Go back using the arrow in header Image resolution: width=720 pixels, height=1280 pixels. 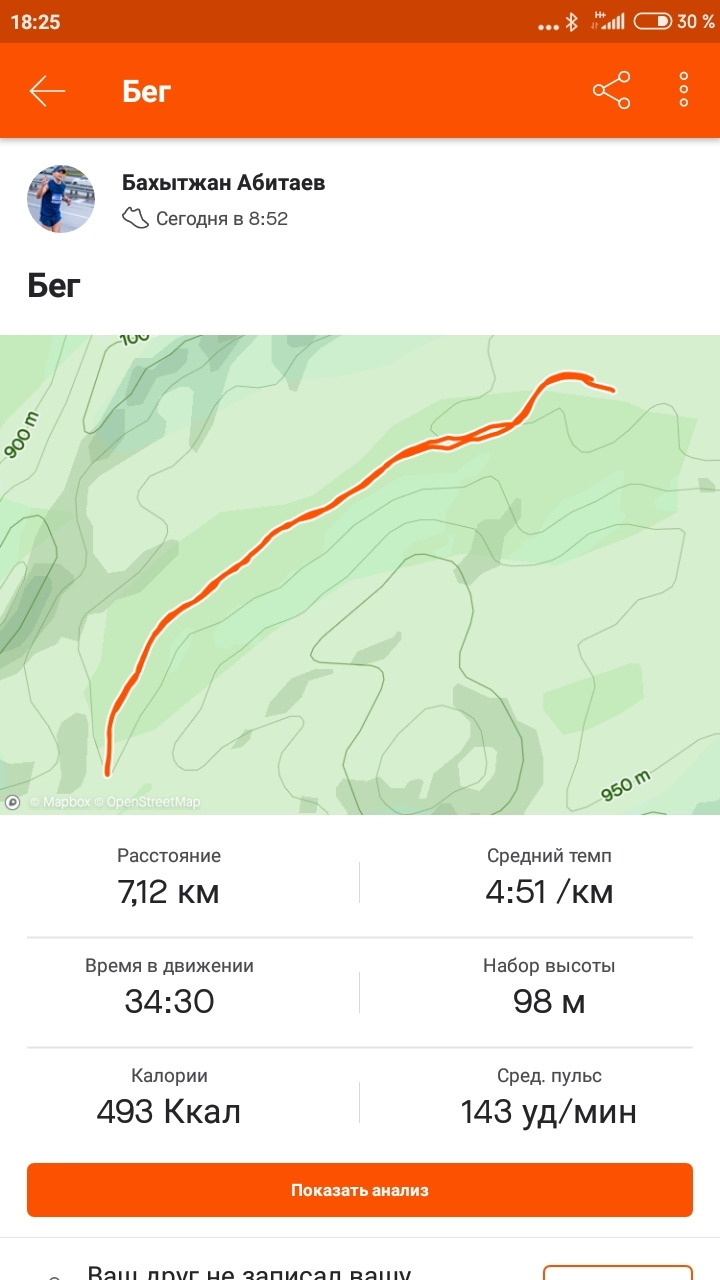click(47, 91)
